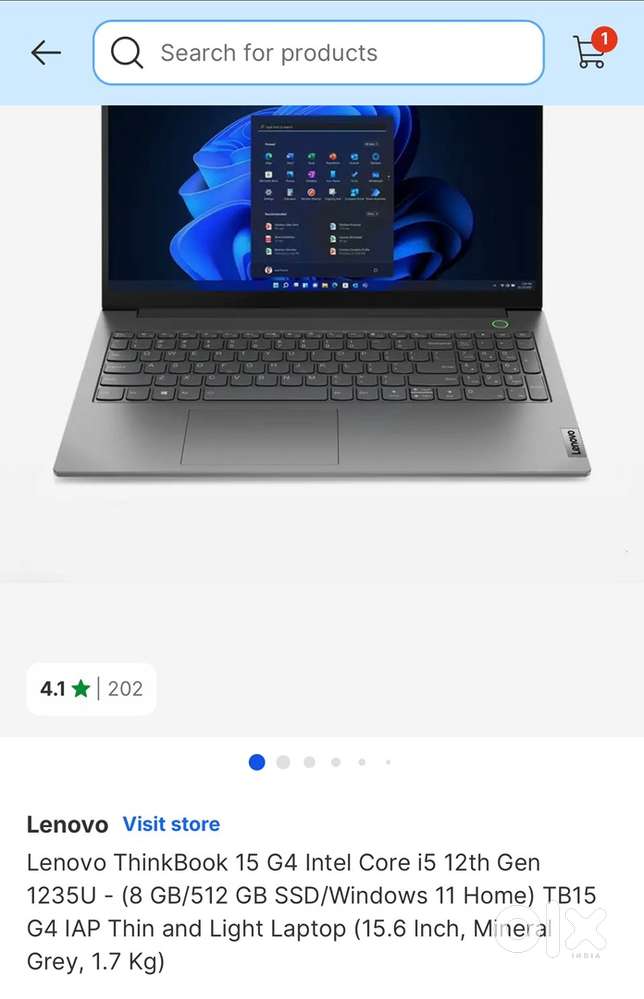Visit the Lenovo store link
This screenshot has height=999, width=644.
(x=171, y=824)
